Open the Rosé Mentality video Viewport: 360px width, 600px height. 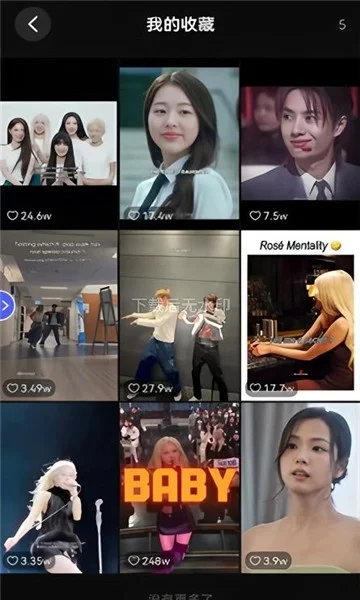click(300, 315)
